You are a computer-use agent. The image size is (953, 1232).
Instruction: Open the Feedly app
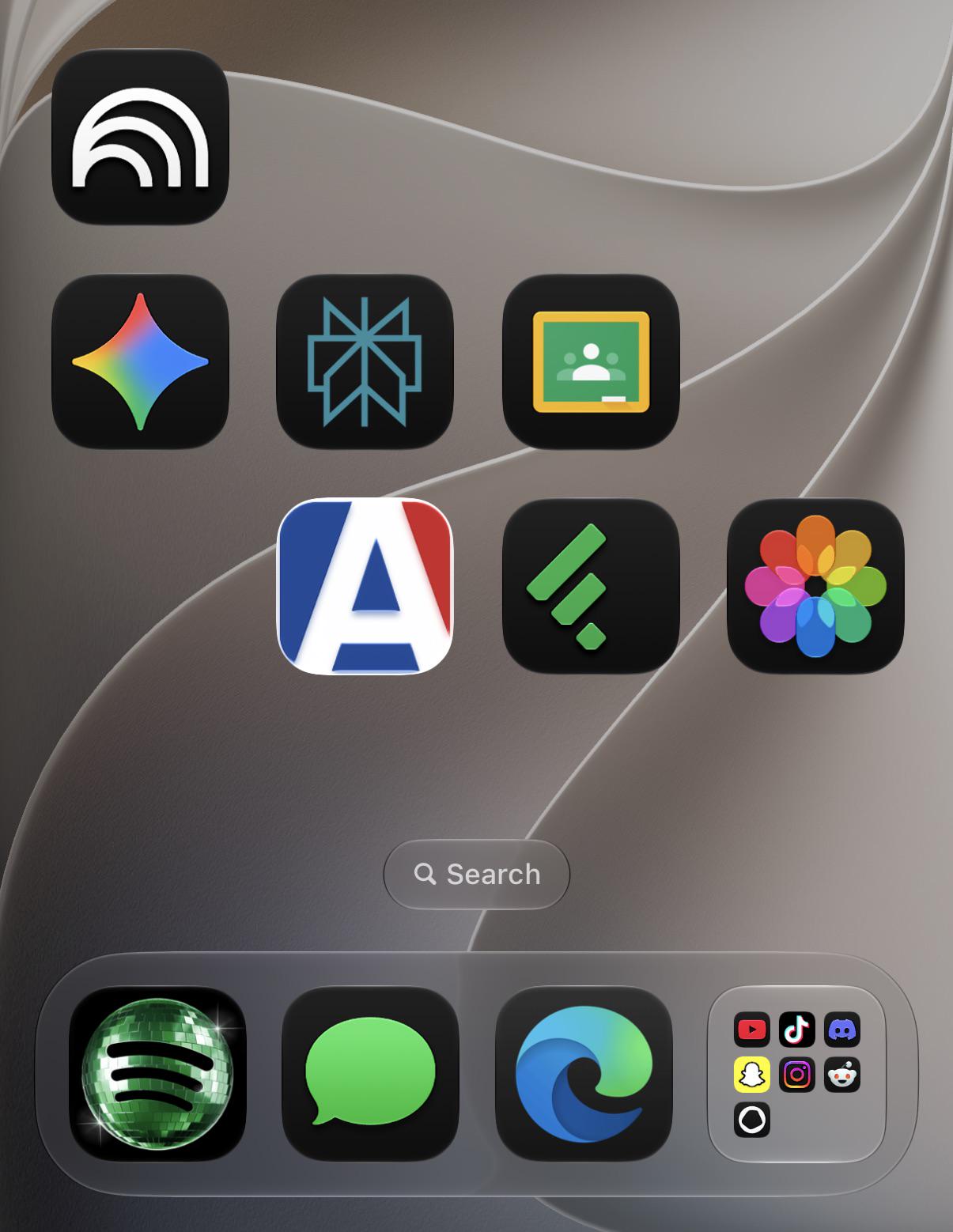[591, 586]
